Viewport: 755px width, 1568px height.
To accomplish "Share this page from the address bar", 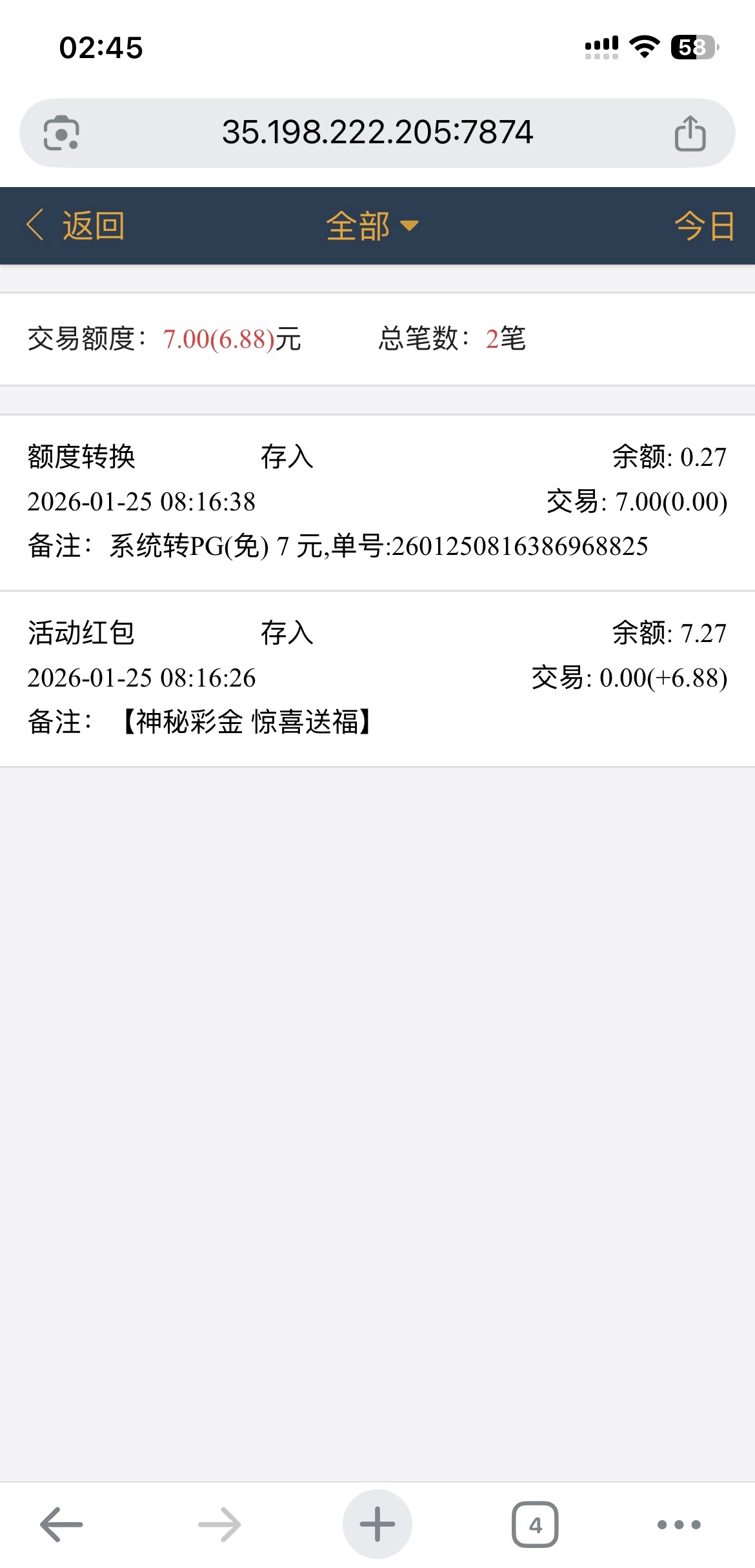I will [x=690, y=133].
